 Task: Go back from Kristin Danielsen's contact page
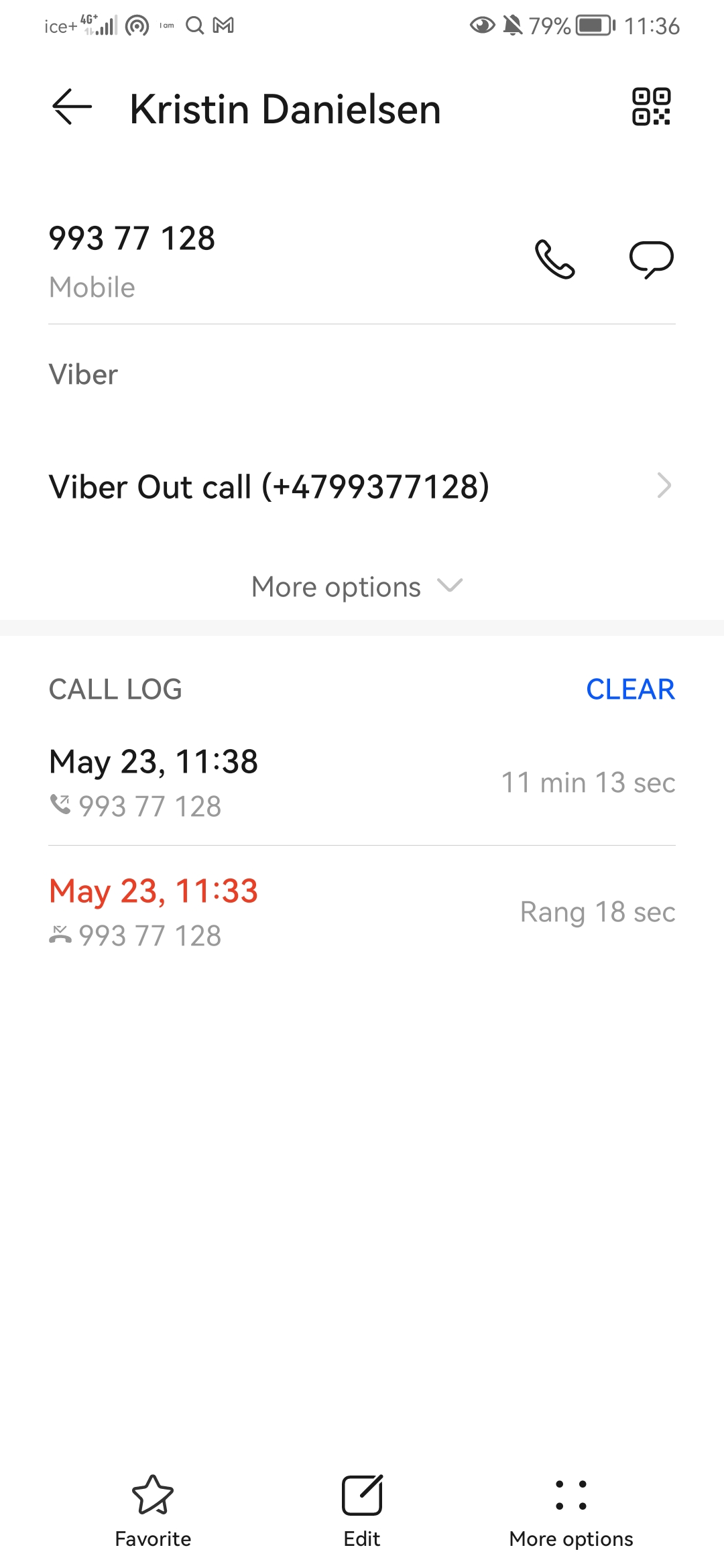(x=72, y=107)
